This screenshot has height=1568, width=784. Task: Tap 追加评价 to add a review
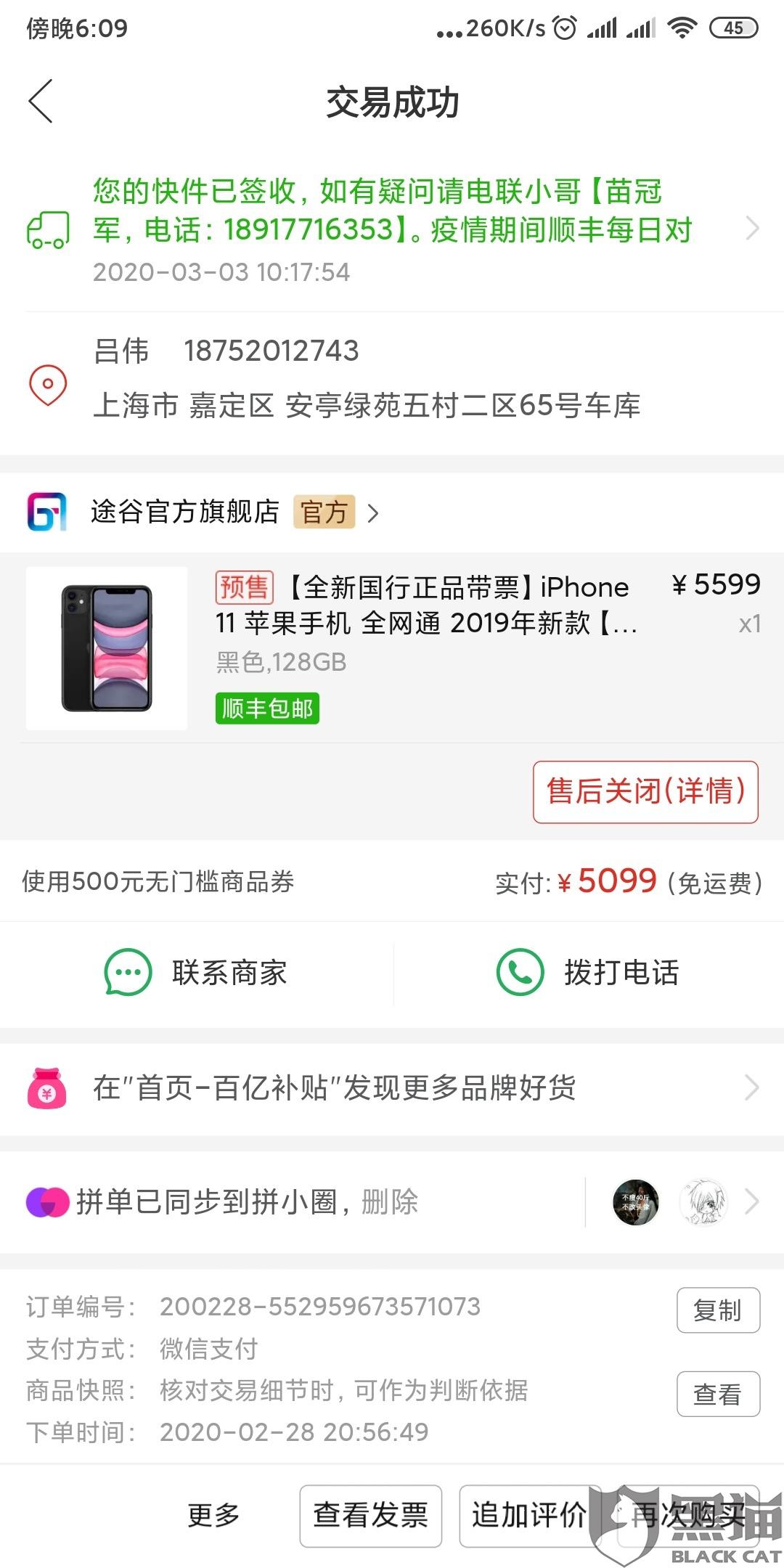(530, 1516)
